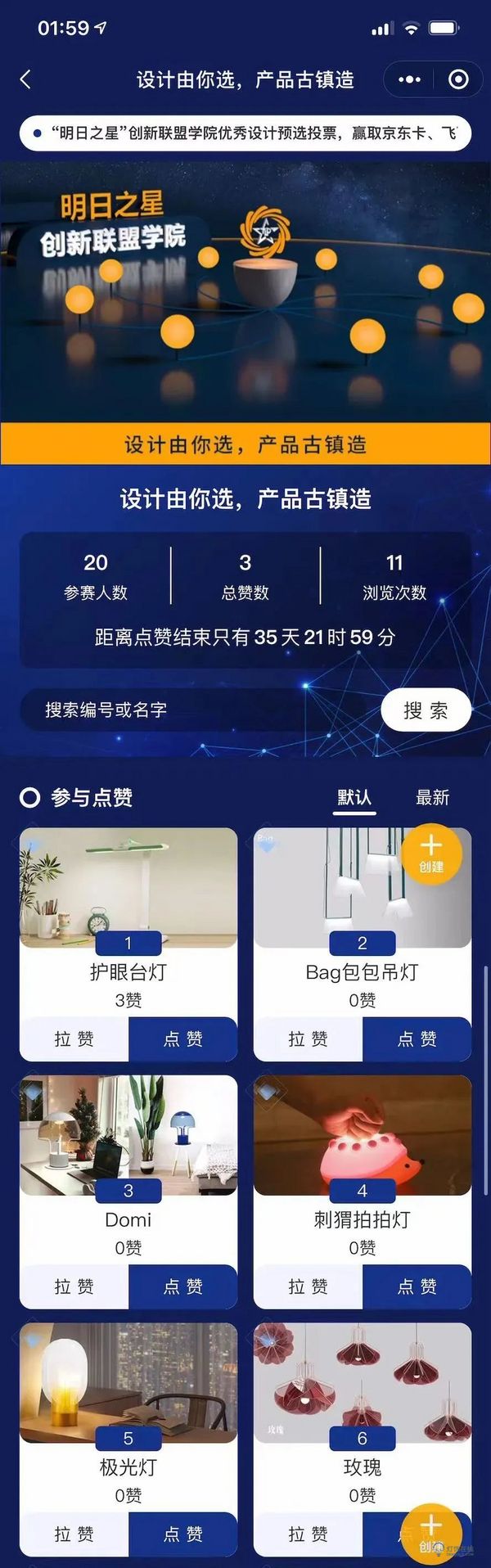The width and height of the screenshot is (491, 1568).
Task: Tap the 搜索 button
Action: 426,710
